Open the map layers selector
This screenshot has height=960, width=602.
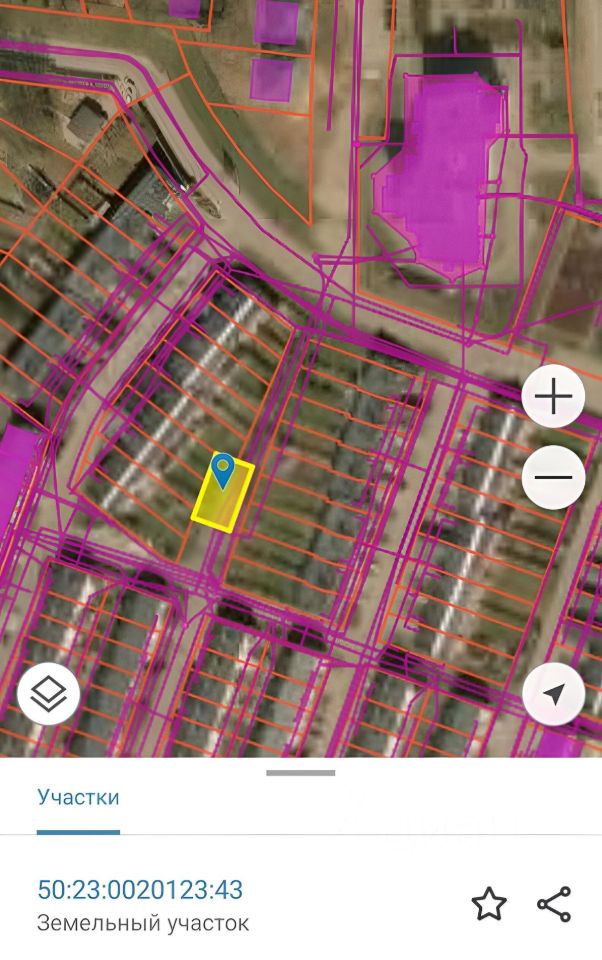pos(49,693)
